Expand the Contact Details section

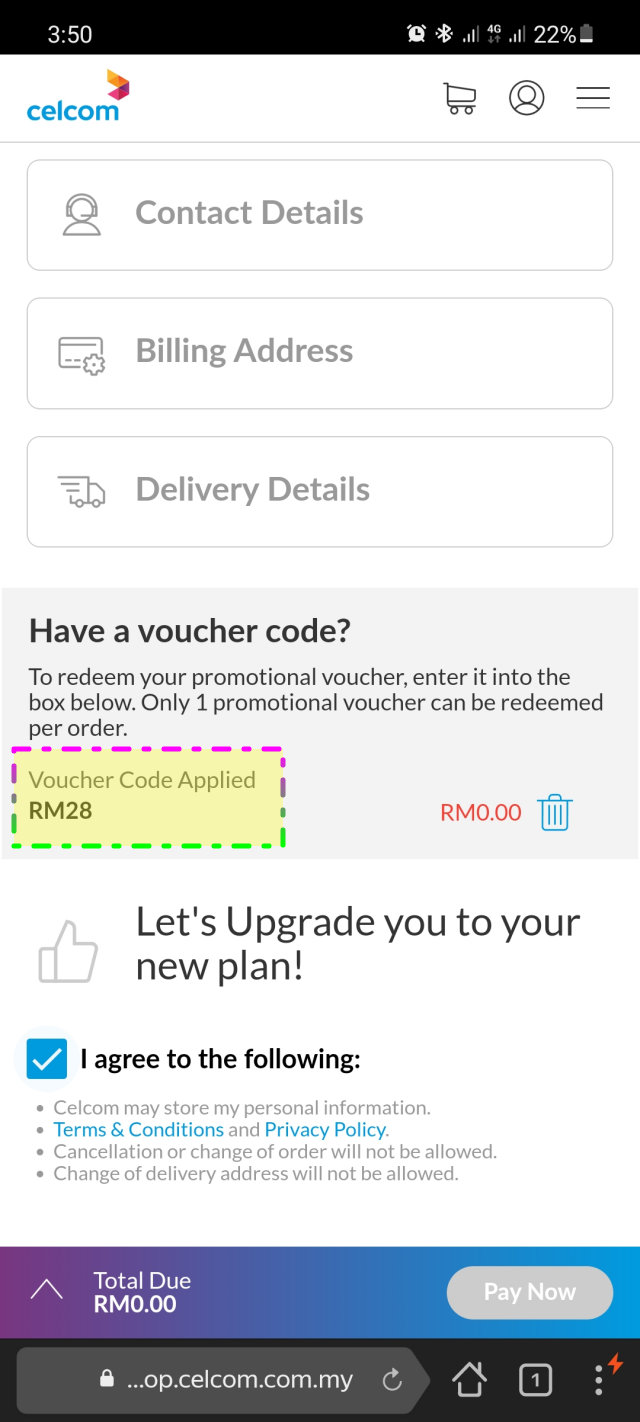click(320, 215)
